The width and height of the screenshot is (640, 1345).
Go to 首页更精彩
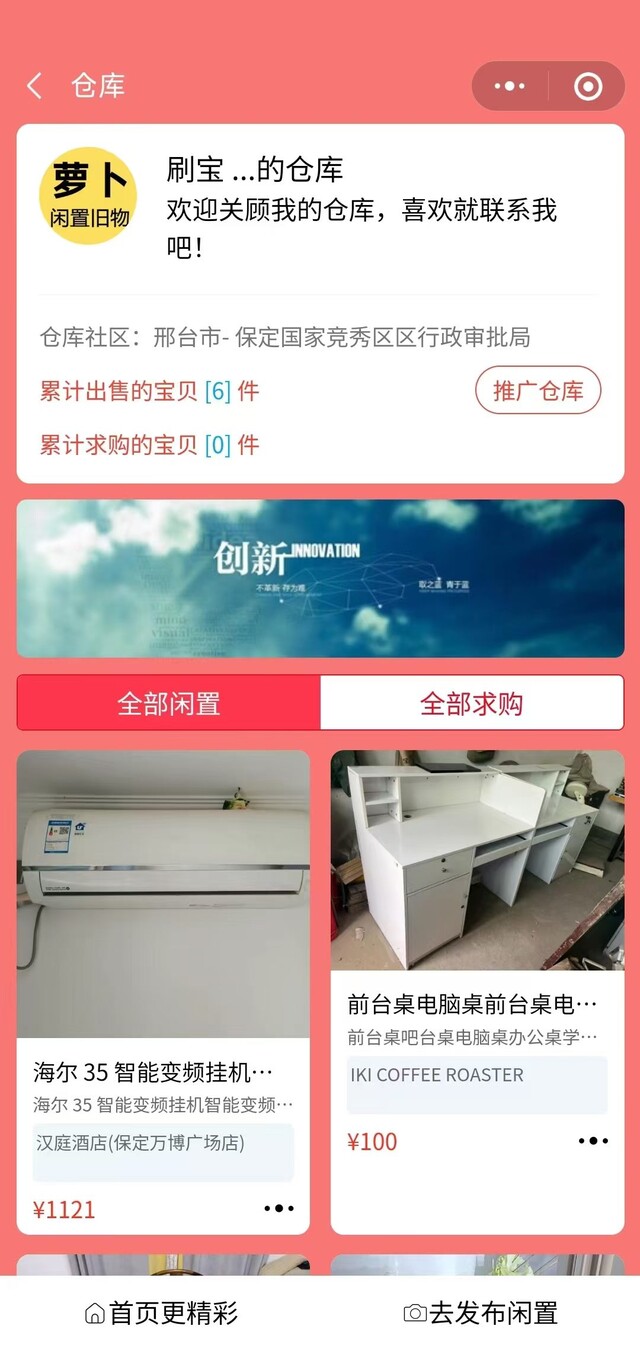coord(161,1312)
